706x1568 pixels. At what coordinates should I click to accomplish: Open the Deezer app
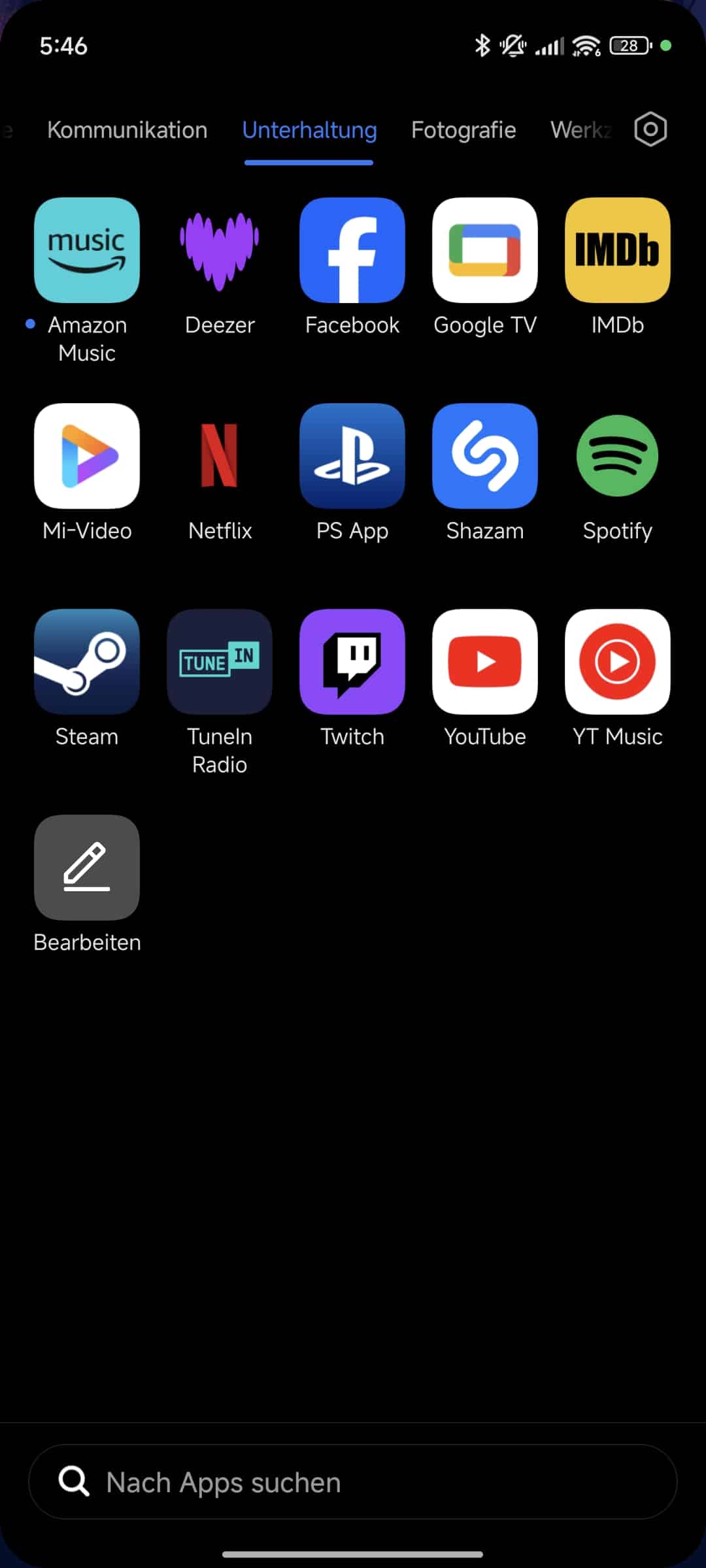(220, 250)
